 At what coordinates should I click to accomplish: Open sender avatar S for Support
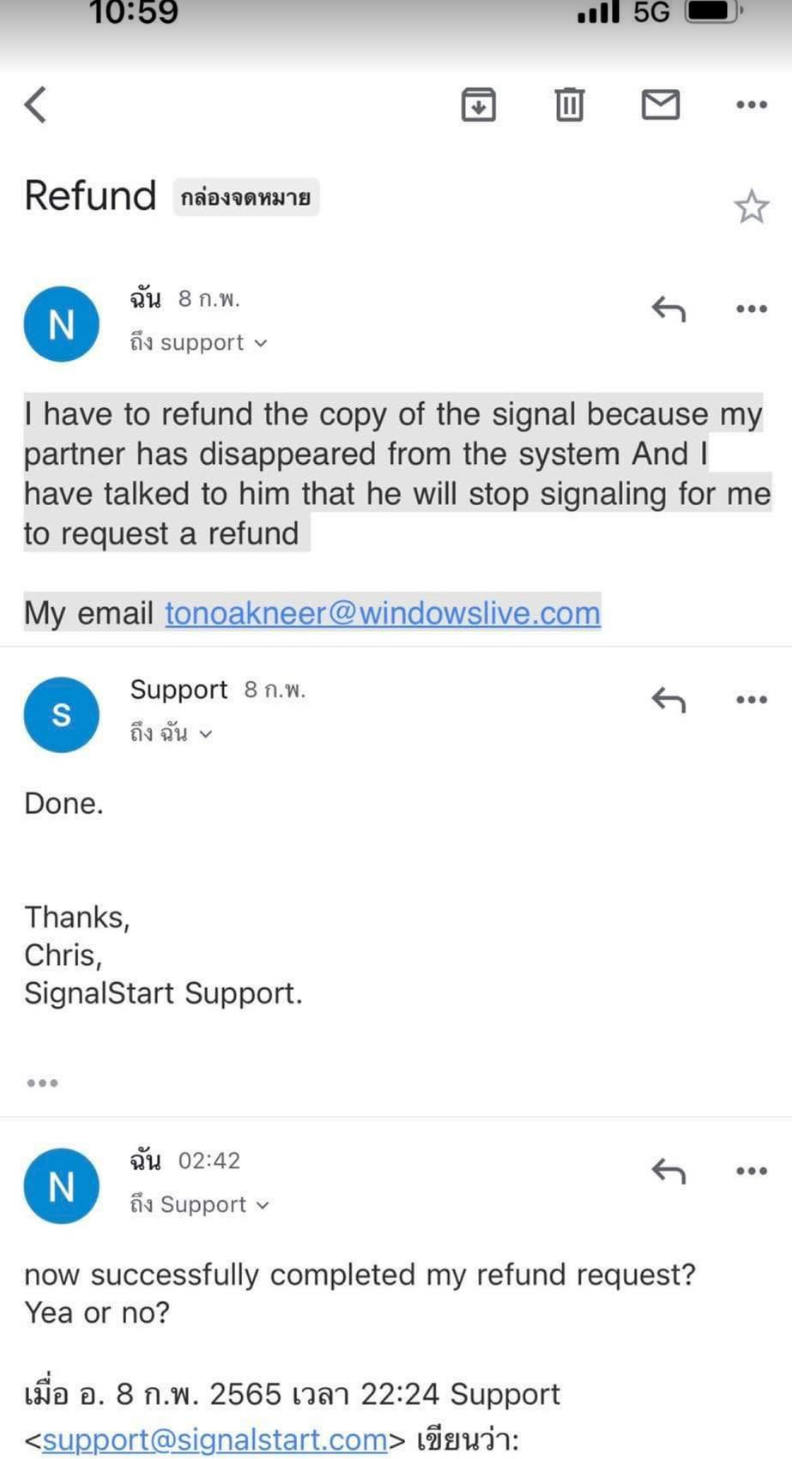tap(61, 714)
